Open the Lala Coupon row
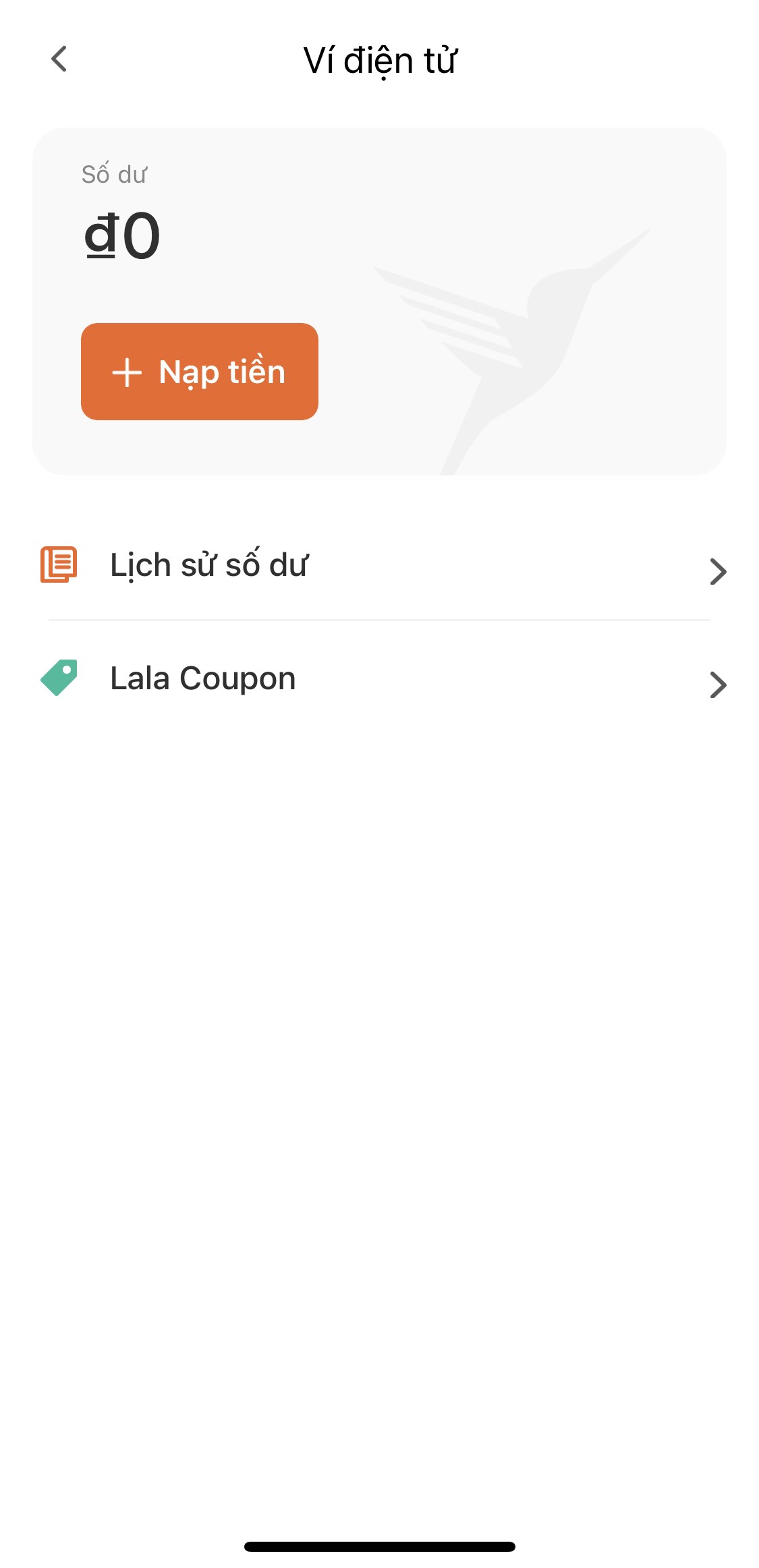This screenshot has width=759, height=1568. (379, 678)
